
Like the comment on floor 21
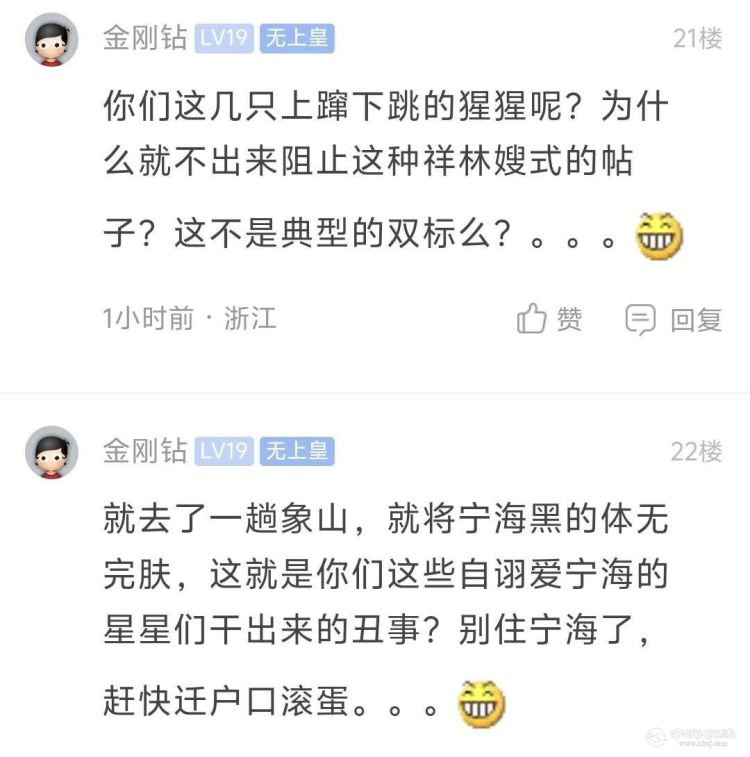[x=549, y=319]
